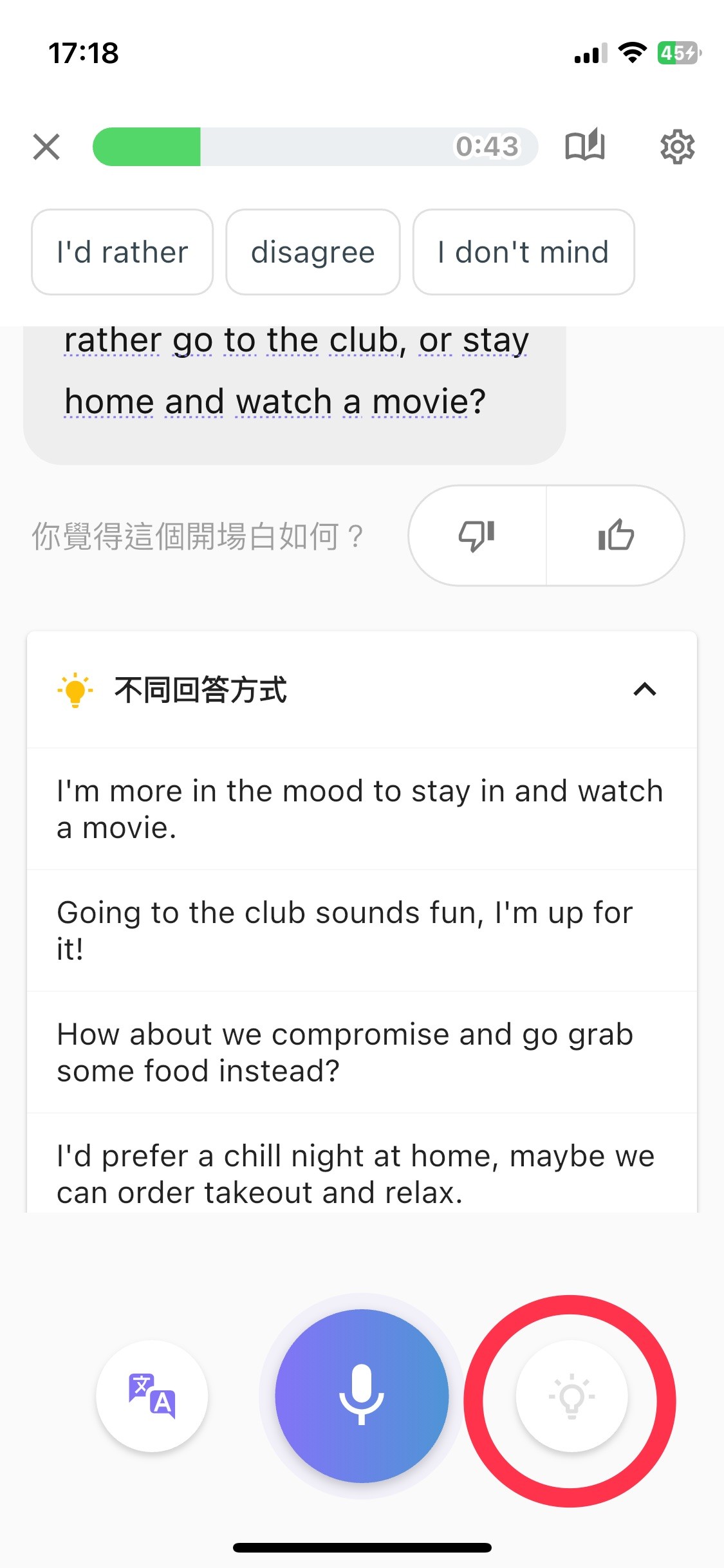Select the word chip "I'd rather"
This screenshot has width=724, height=1568.
(122, 252)
